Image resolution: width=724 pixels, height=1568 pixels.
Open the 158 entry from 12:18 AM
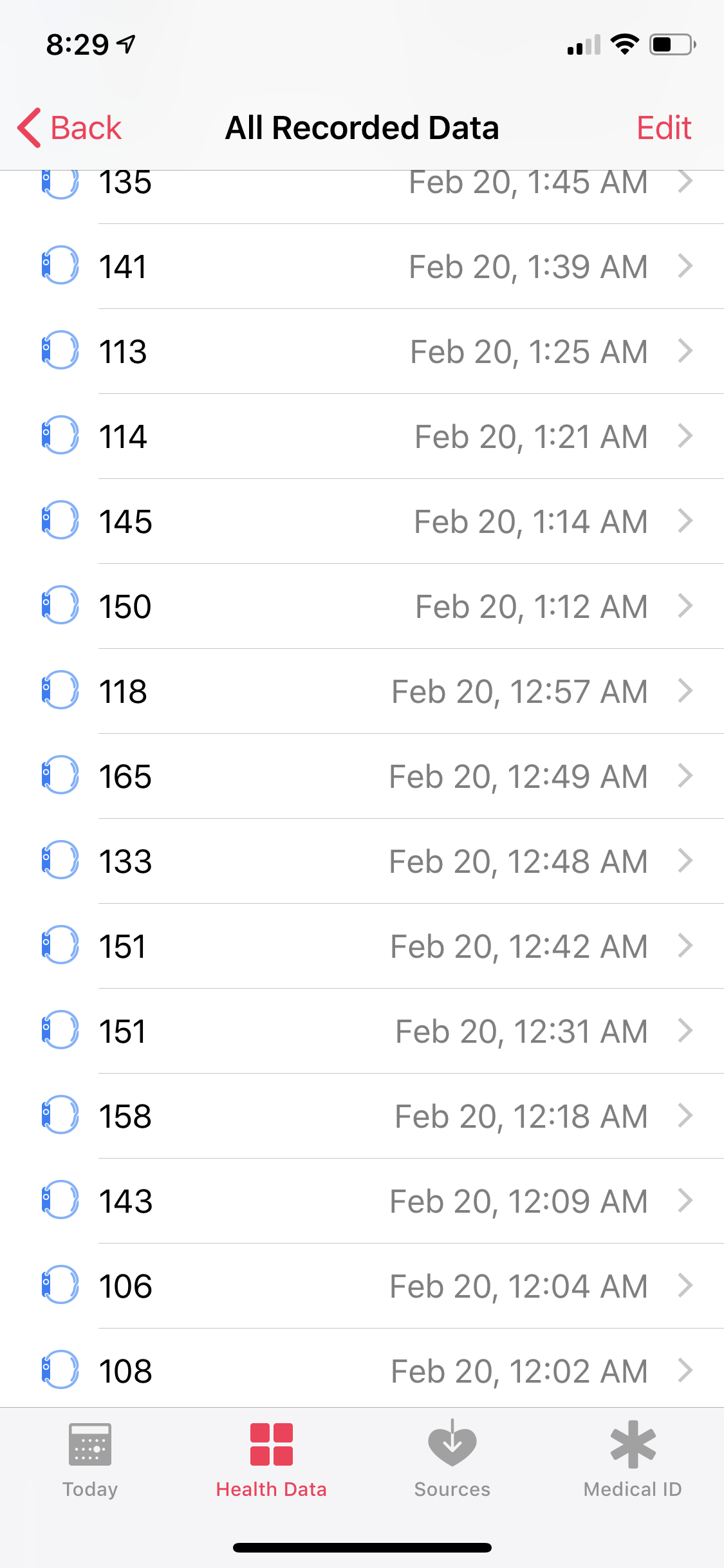[362, 1116]
